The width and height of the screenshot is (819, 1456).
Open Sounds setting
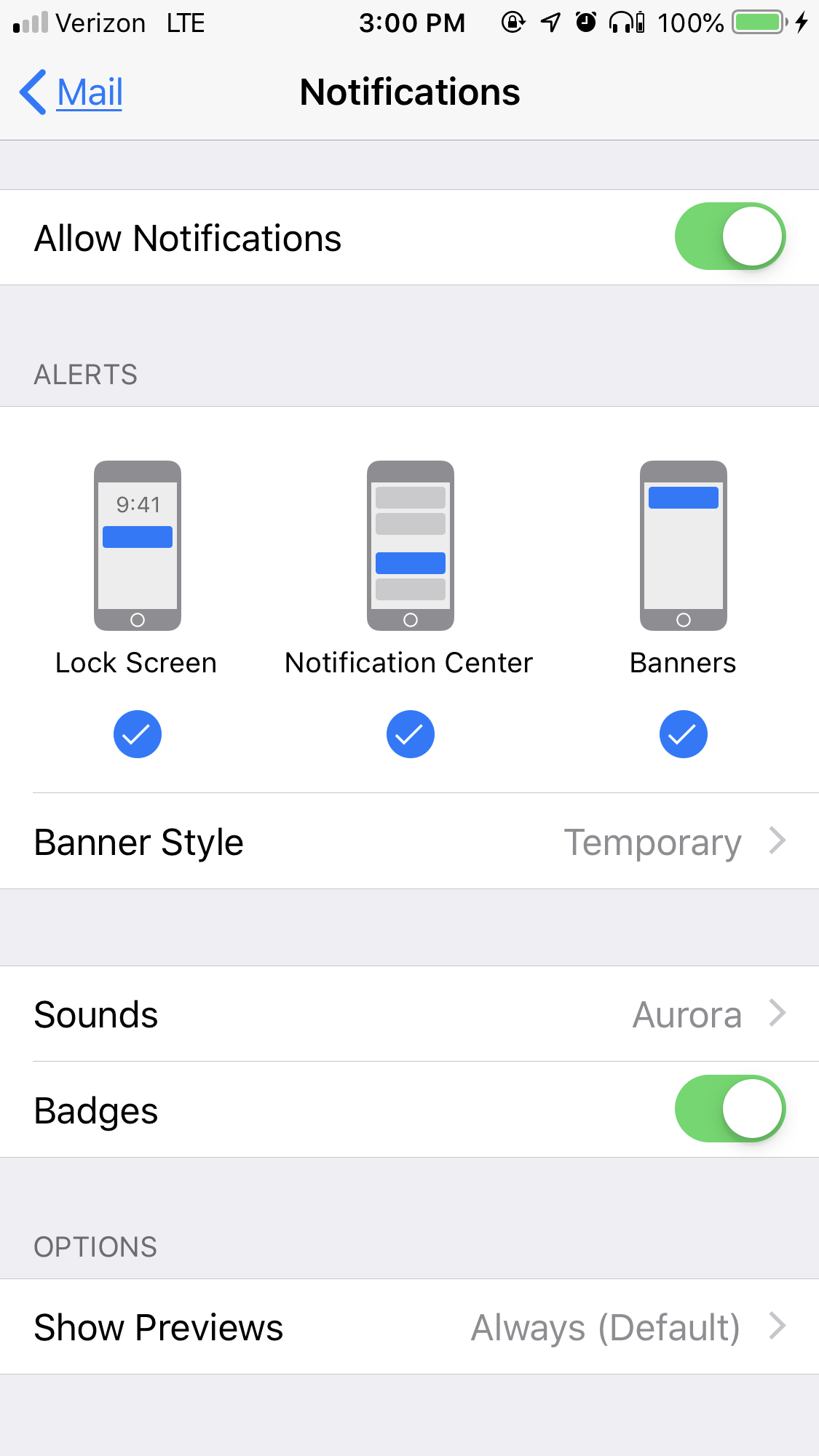coord(409,1014)
